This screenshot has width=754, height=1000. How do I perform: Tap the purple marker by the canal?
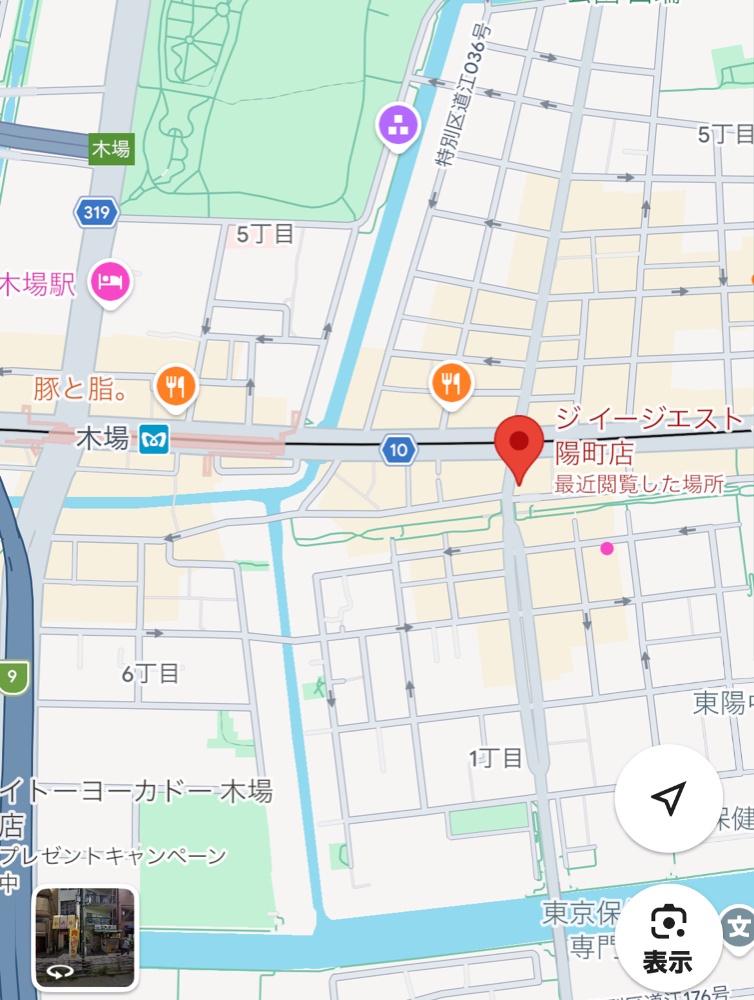(x=398, y=127)
